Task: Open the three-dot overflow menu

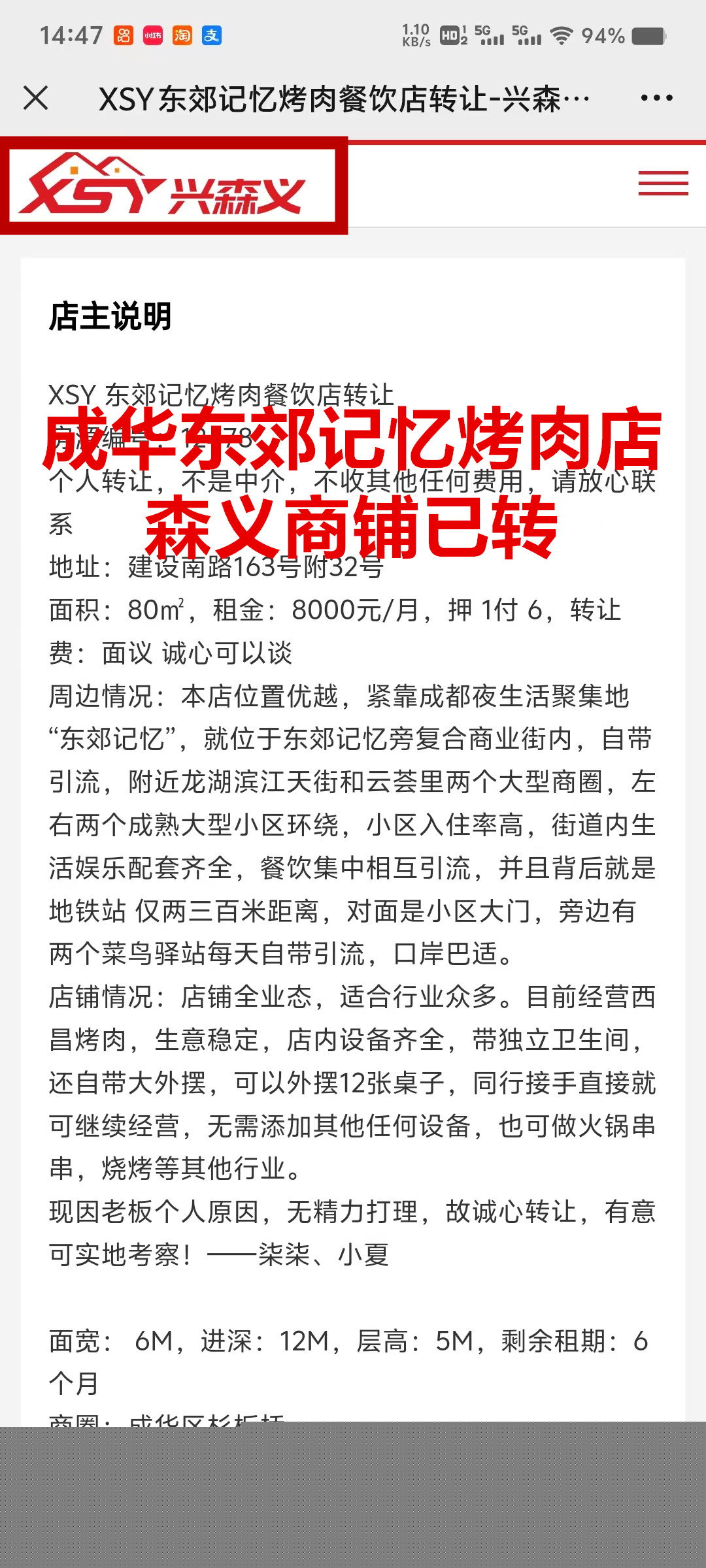Action: (656, 99)
